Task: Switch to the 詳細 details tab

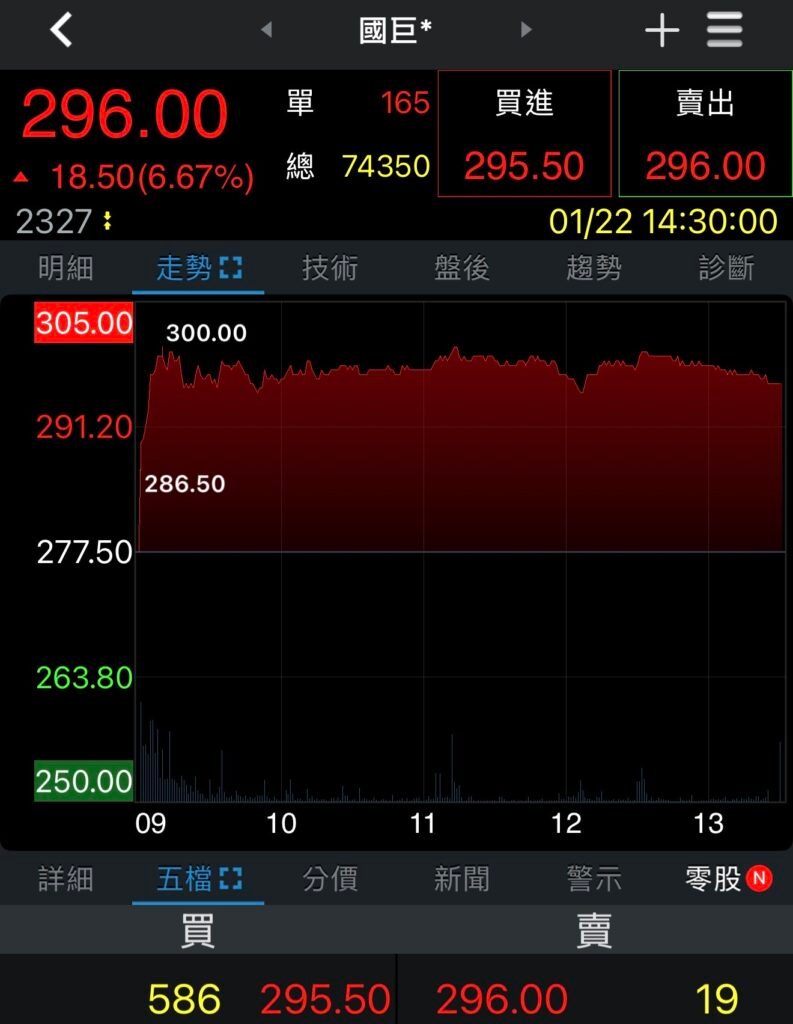Action: tap(66, 879)
